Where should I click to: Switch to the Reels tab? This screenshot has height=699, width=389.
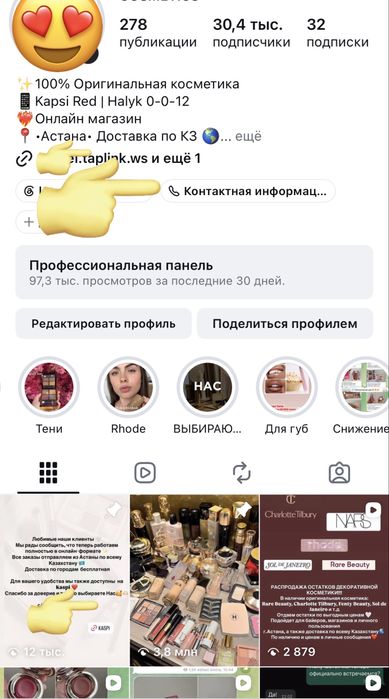145,473
